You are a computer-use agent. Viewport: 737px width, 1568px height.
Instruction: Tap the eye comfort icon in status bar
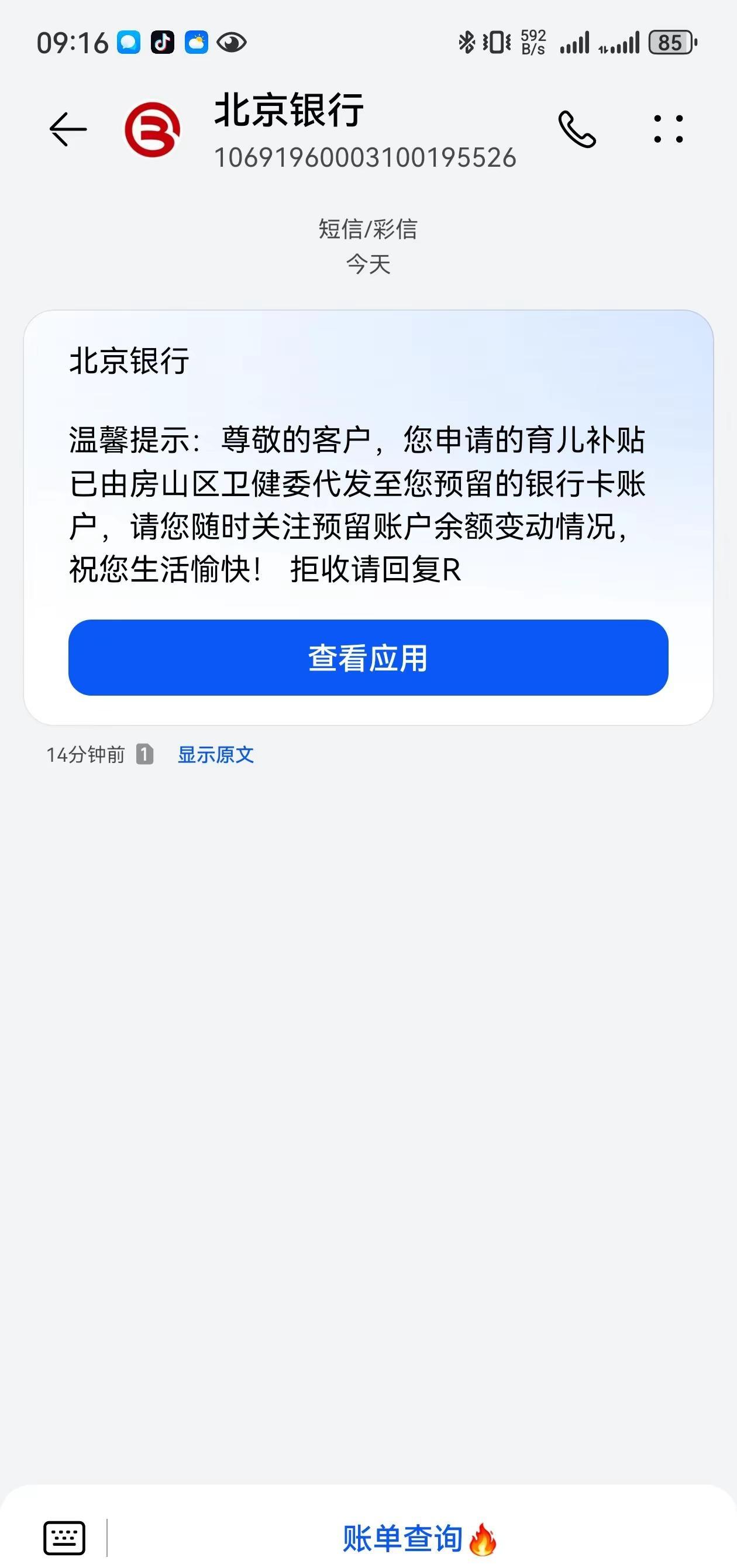233,43
